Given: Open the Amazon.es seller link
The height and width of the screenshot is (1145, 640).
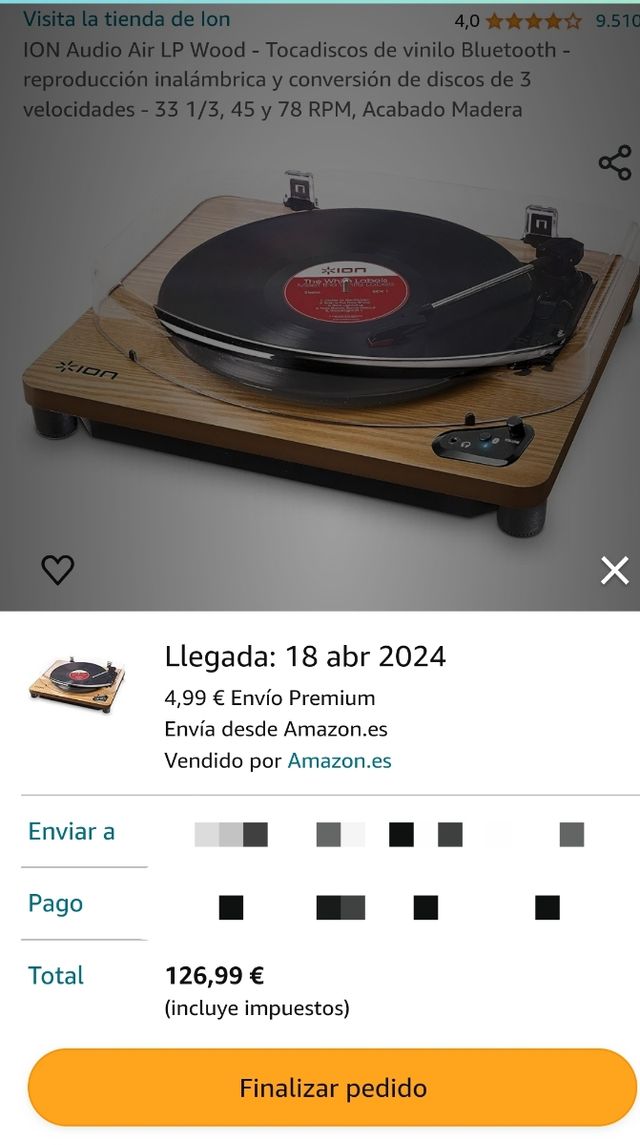Looking at the screenshot, I should point(339,761).
